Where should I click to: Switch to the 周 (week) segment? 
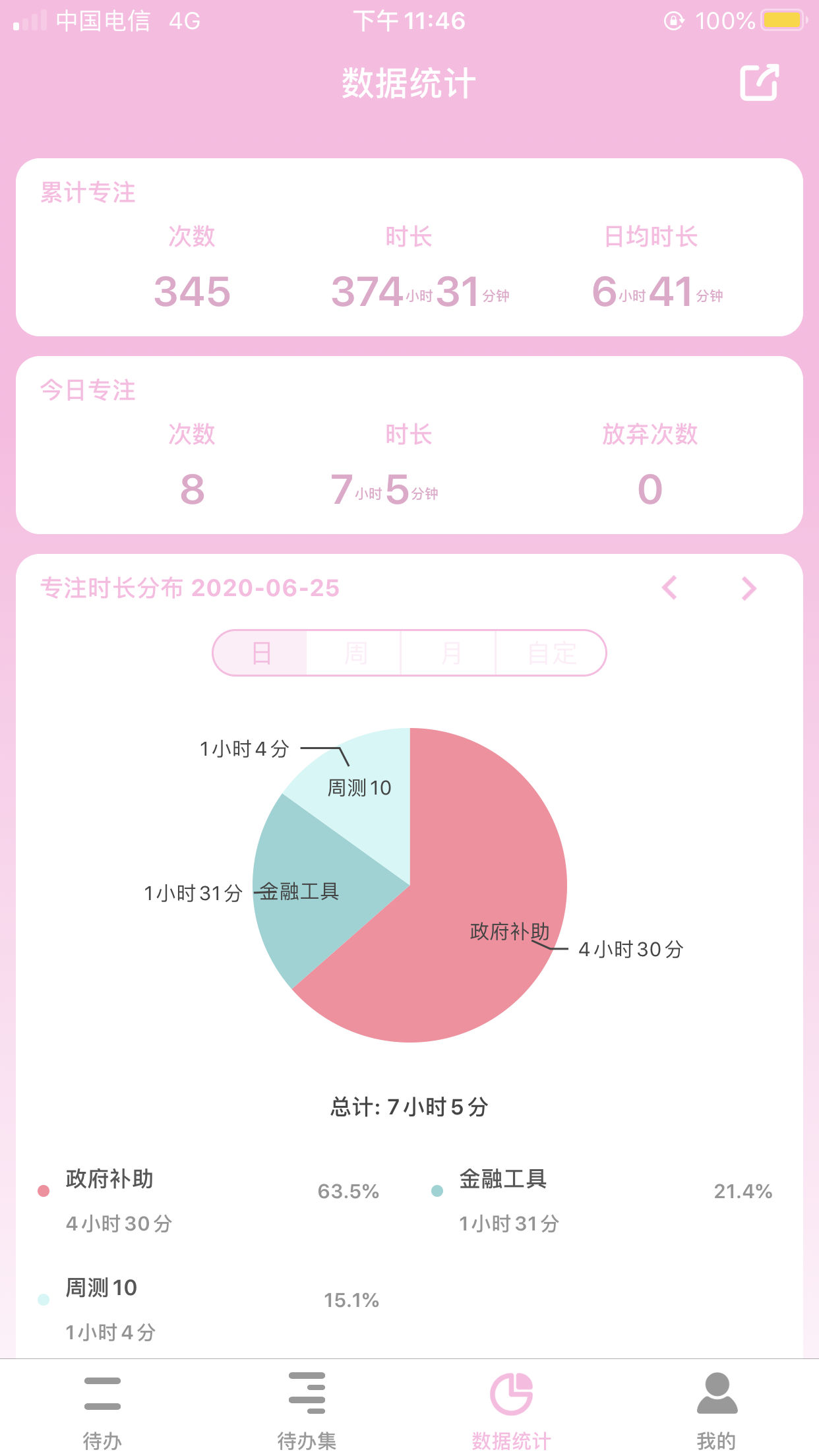(355, 653)
